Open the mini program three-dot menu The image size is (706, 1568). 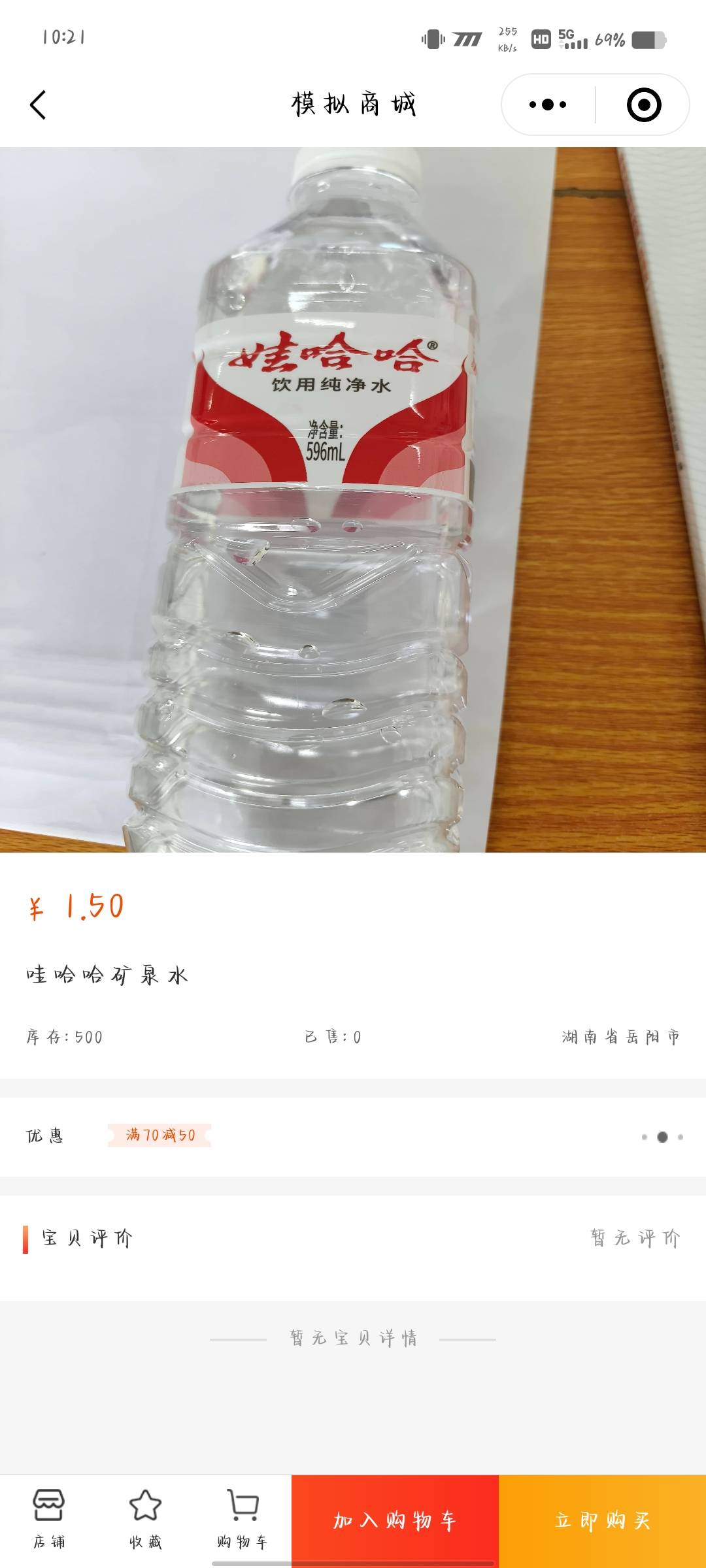(x=548, y=105)
